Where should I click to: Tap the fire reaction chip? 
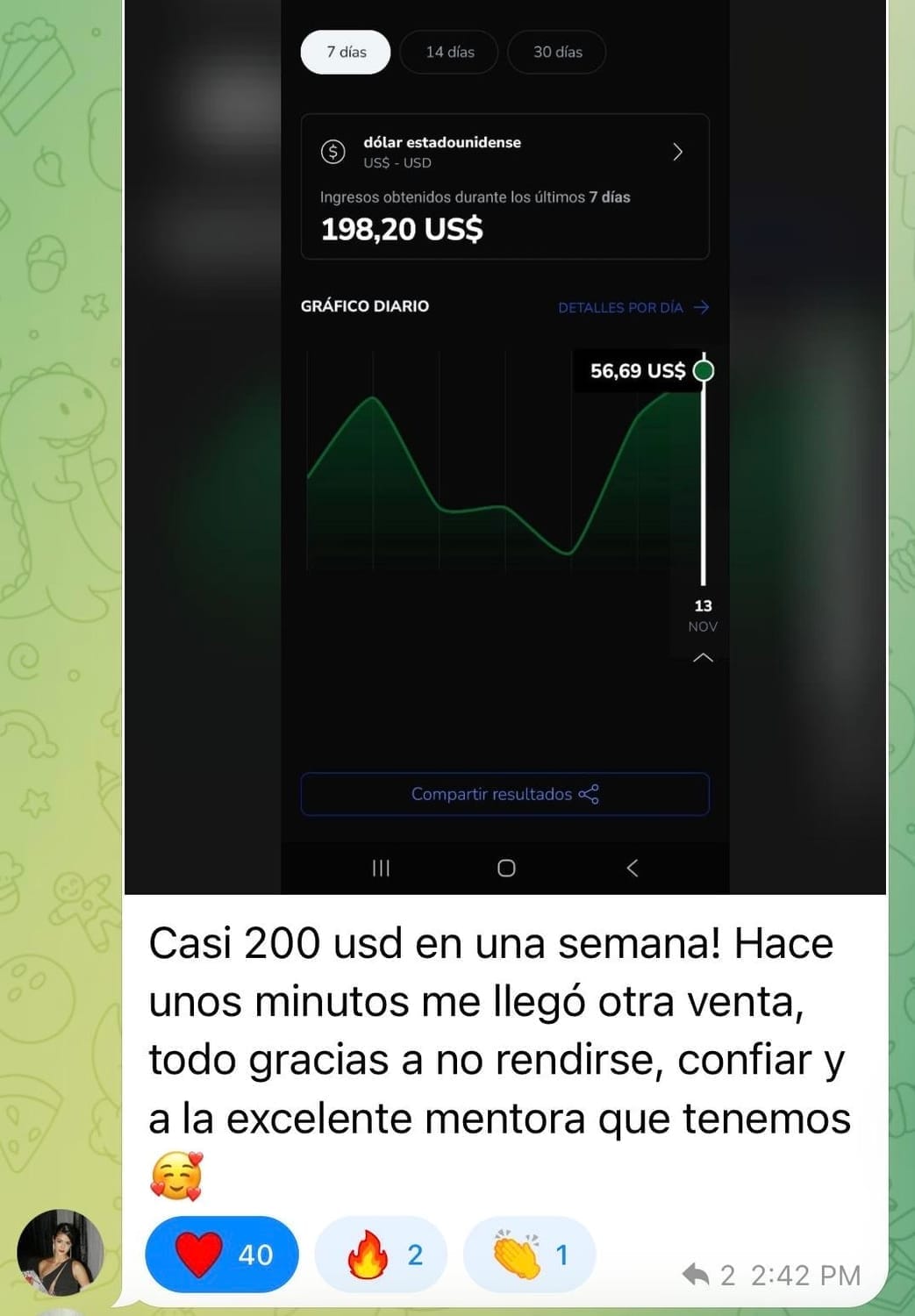click(382, 1254)
